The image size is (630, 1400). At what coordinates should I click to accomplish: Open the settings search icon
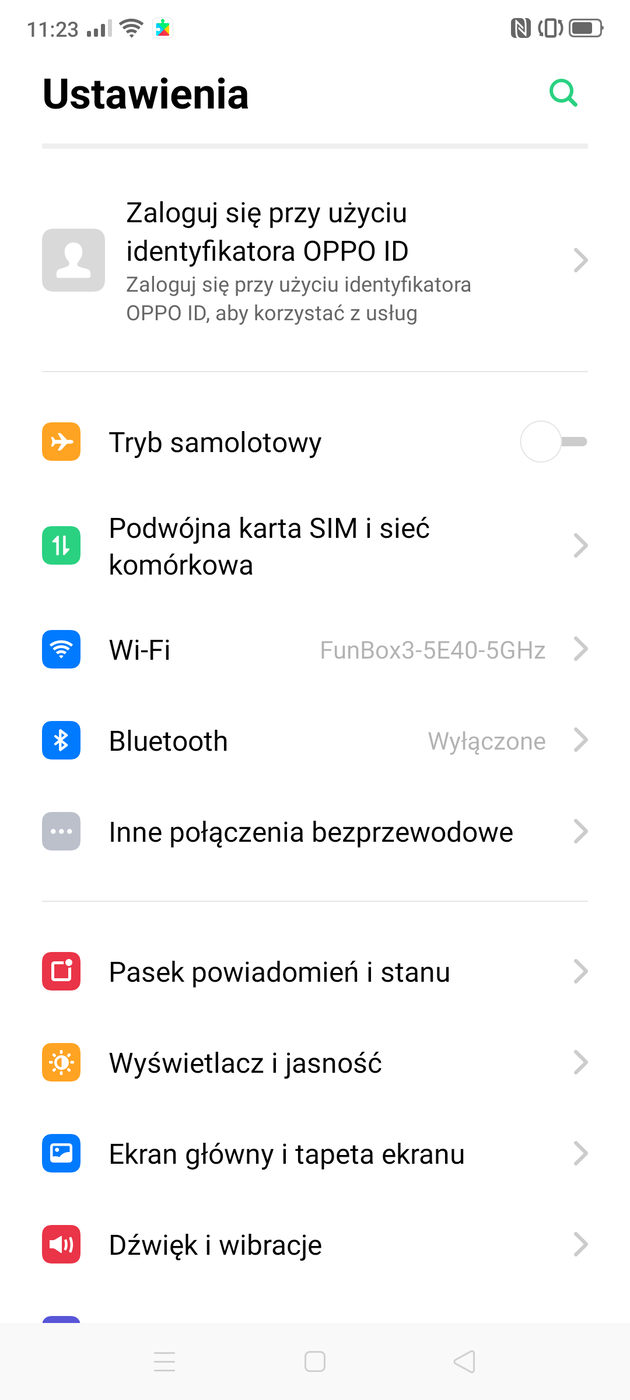(564, 94)
